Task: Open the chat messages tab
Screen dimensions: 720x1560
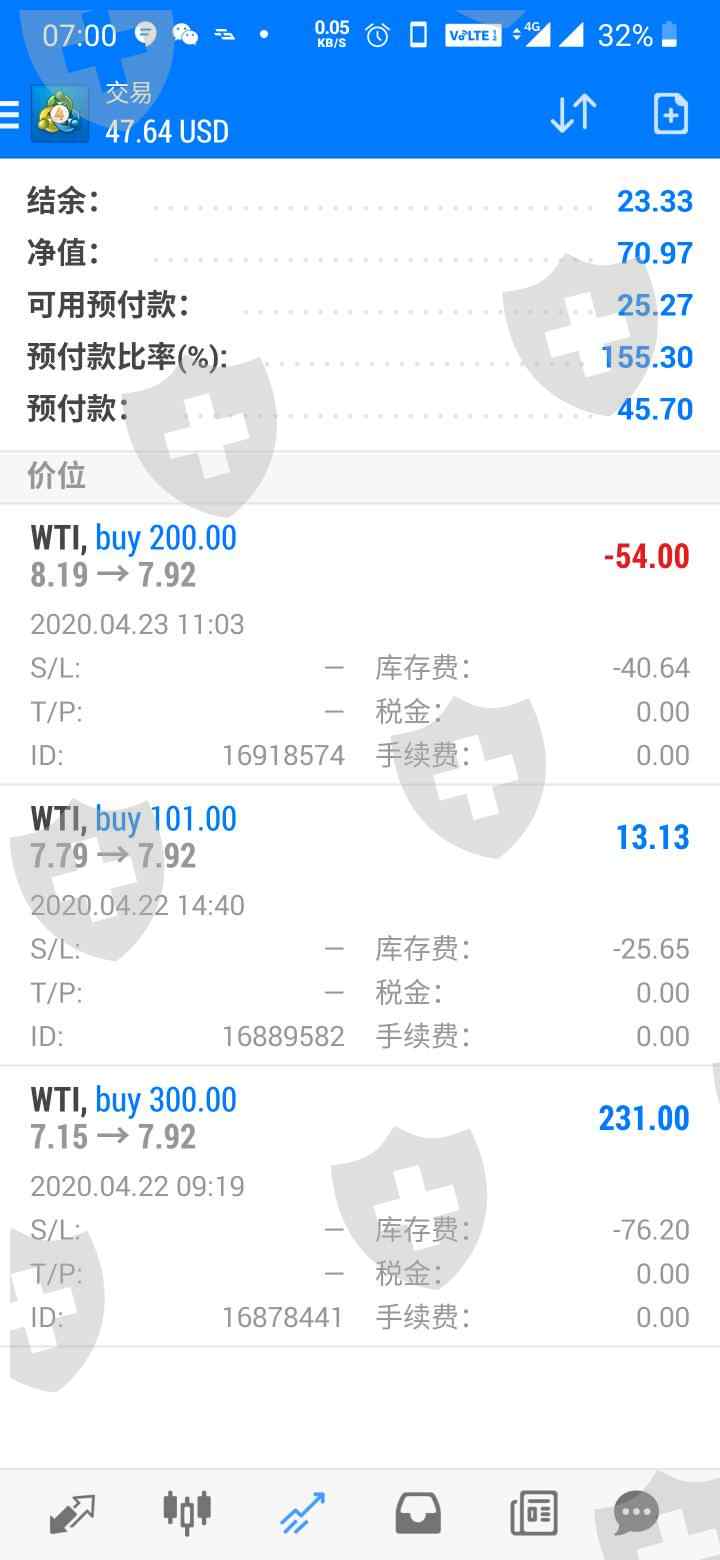Action: pos(636,1514)
